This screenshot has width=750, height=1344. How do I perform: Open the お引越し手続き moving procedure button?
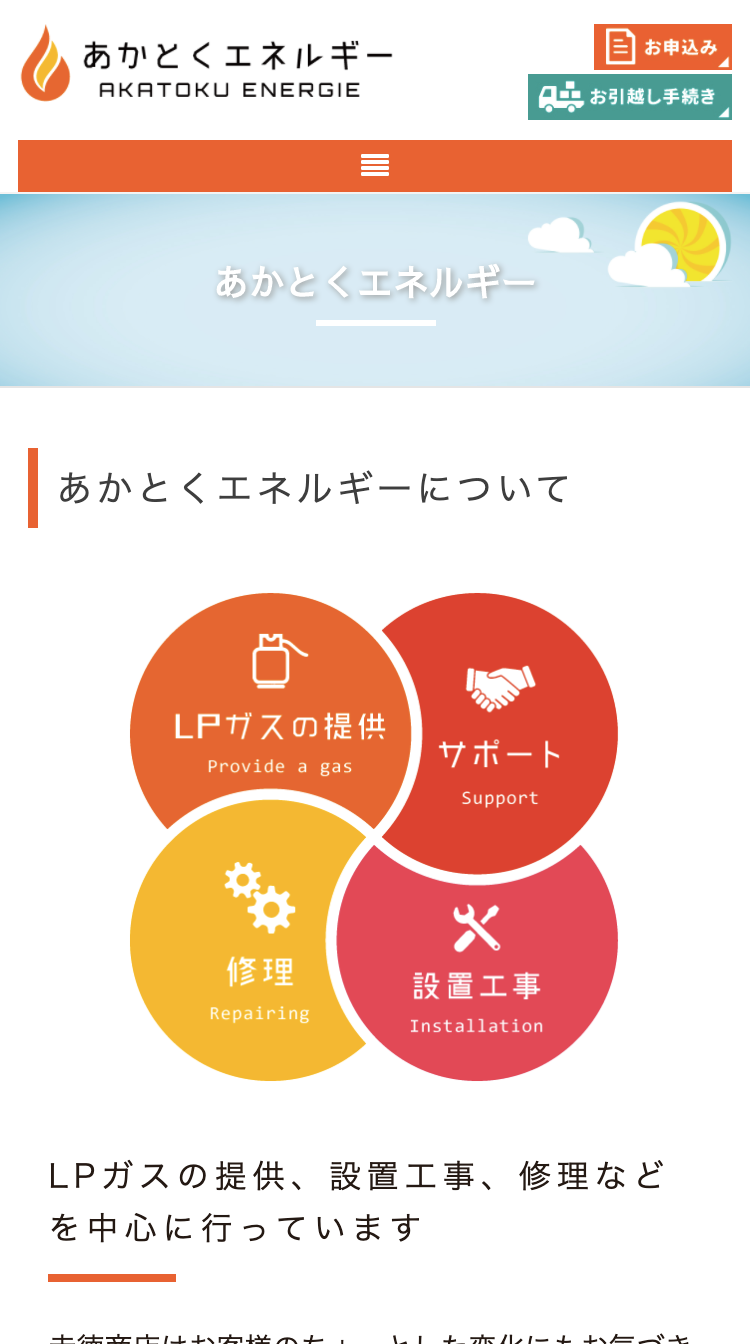tap(630, 97)
